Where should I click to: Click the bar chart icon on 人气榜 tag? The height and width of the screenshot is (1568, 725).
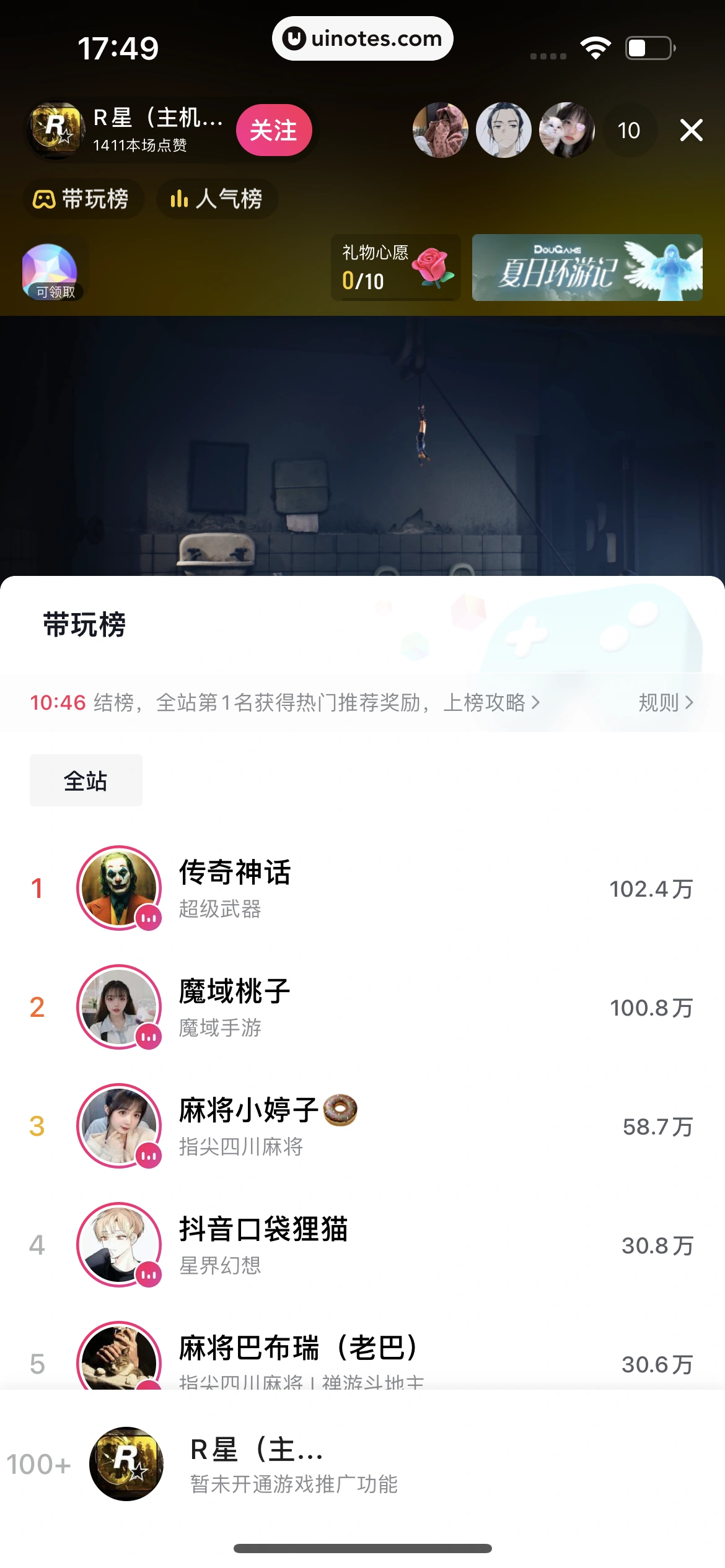[x=178, y=199]
